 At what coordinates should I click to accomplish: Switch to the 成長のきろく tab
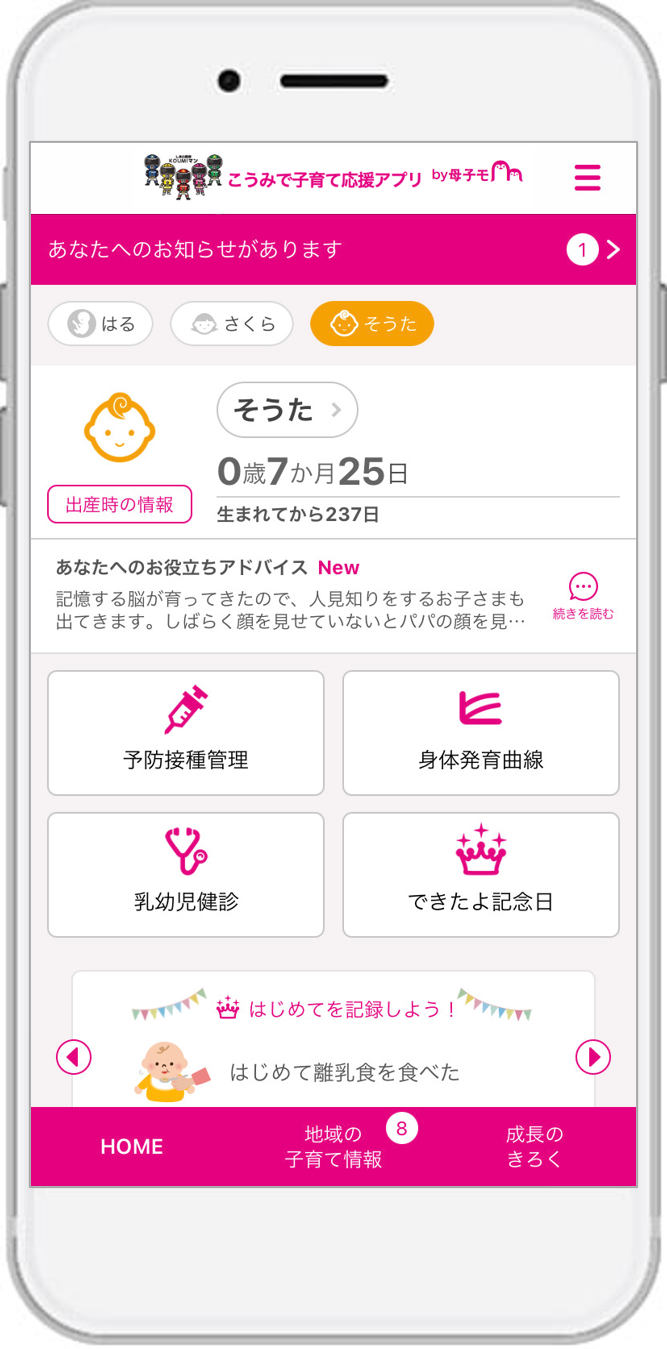535,1147
